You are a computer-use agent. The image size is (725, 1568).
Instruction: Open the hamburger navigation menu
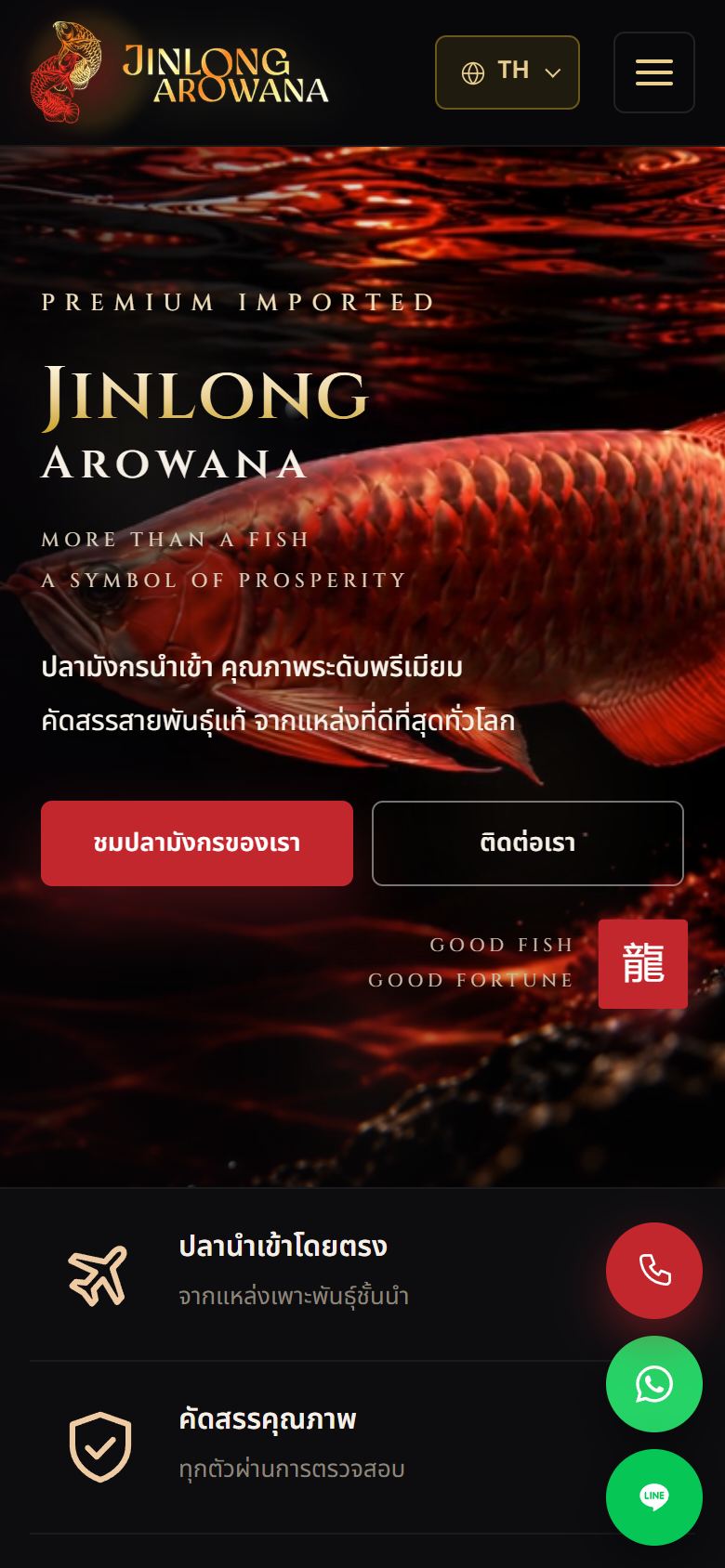(654, 72)
